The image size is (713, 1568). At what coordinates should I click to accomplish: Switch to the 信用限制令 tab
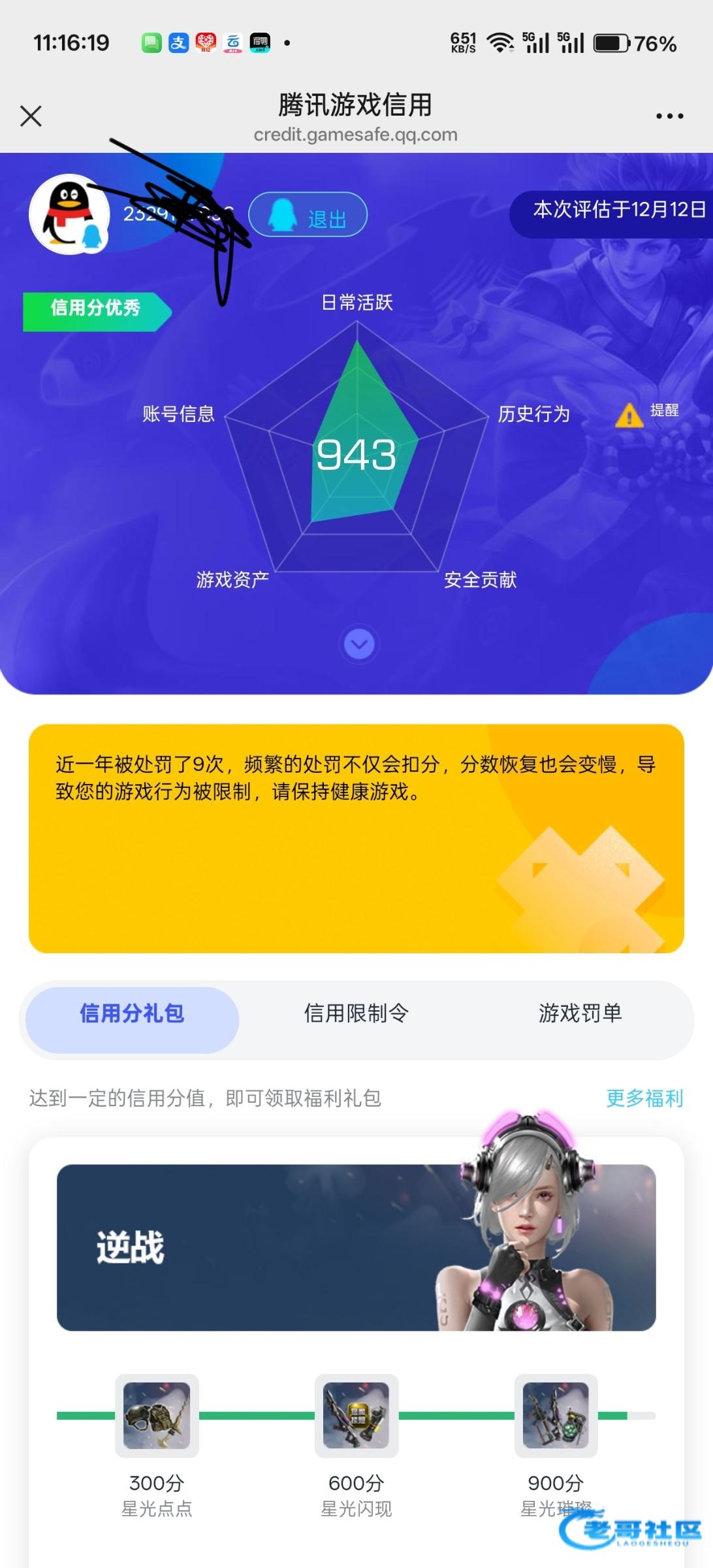point(356,1013)
